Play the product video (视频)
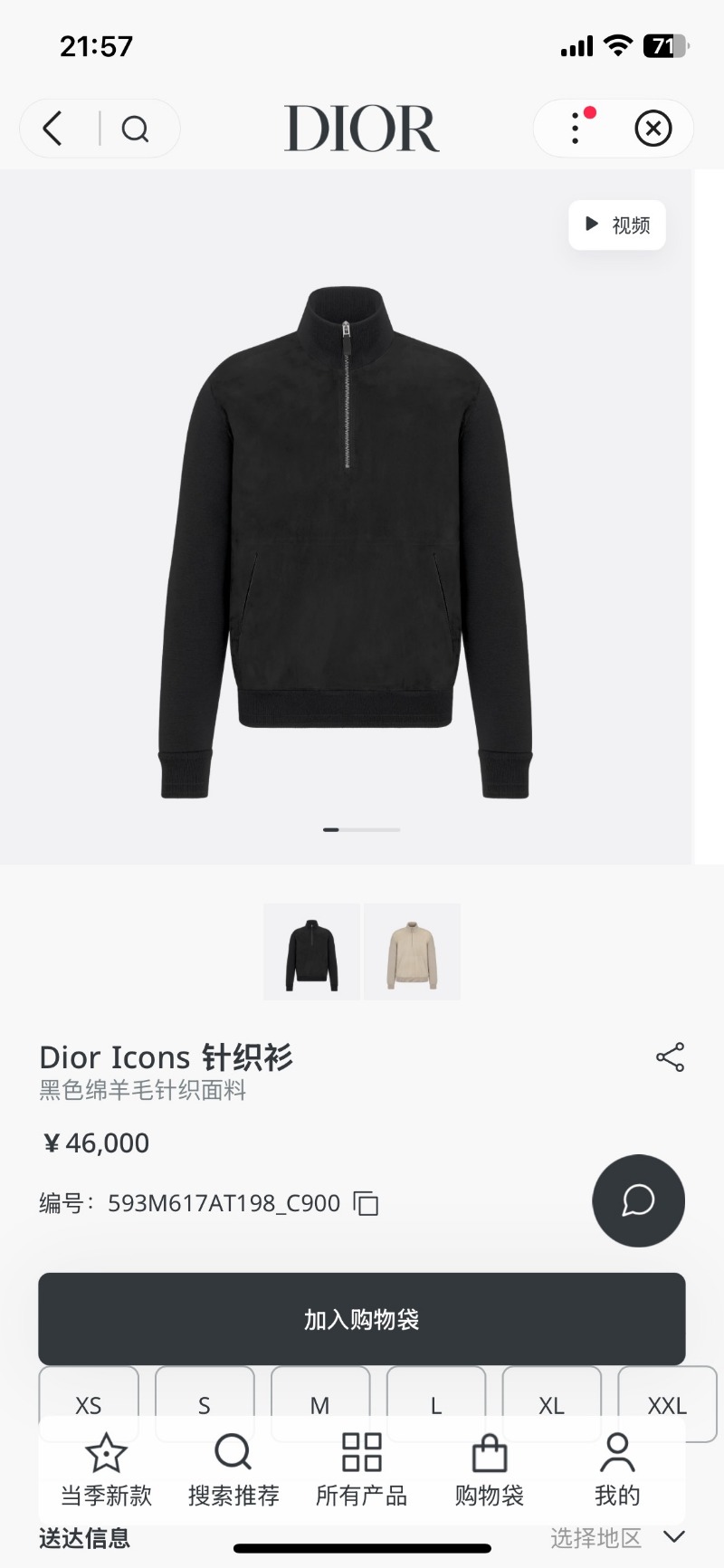The image size is (724, 1568). point(617,225)
